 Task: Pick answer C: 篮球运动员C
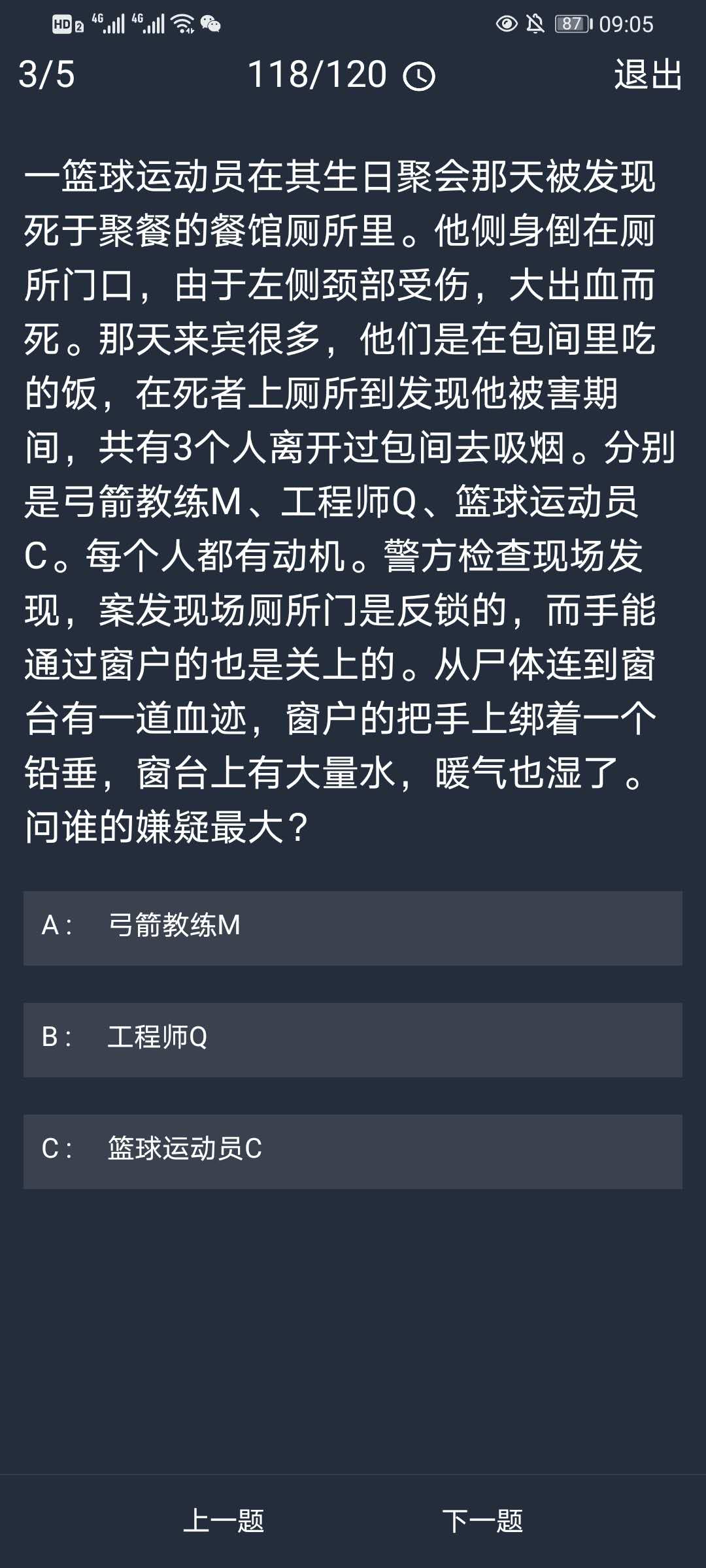[x=353, y=1151]
